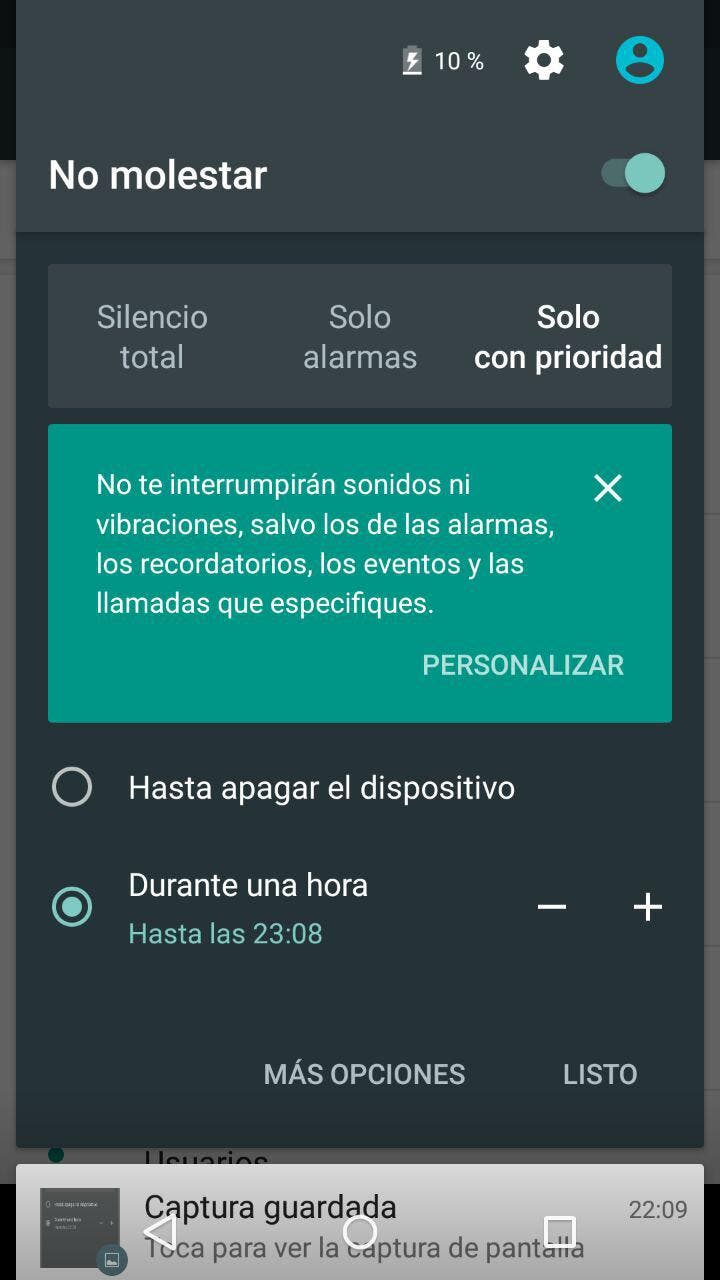Viewport: 720px width, 1280px height.
Task: Tap PERSONALIZAR to customize priority interruptions
Action: [x=523, y=665]
